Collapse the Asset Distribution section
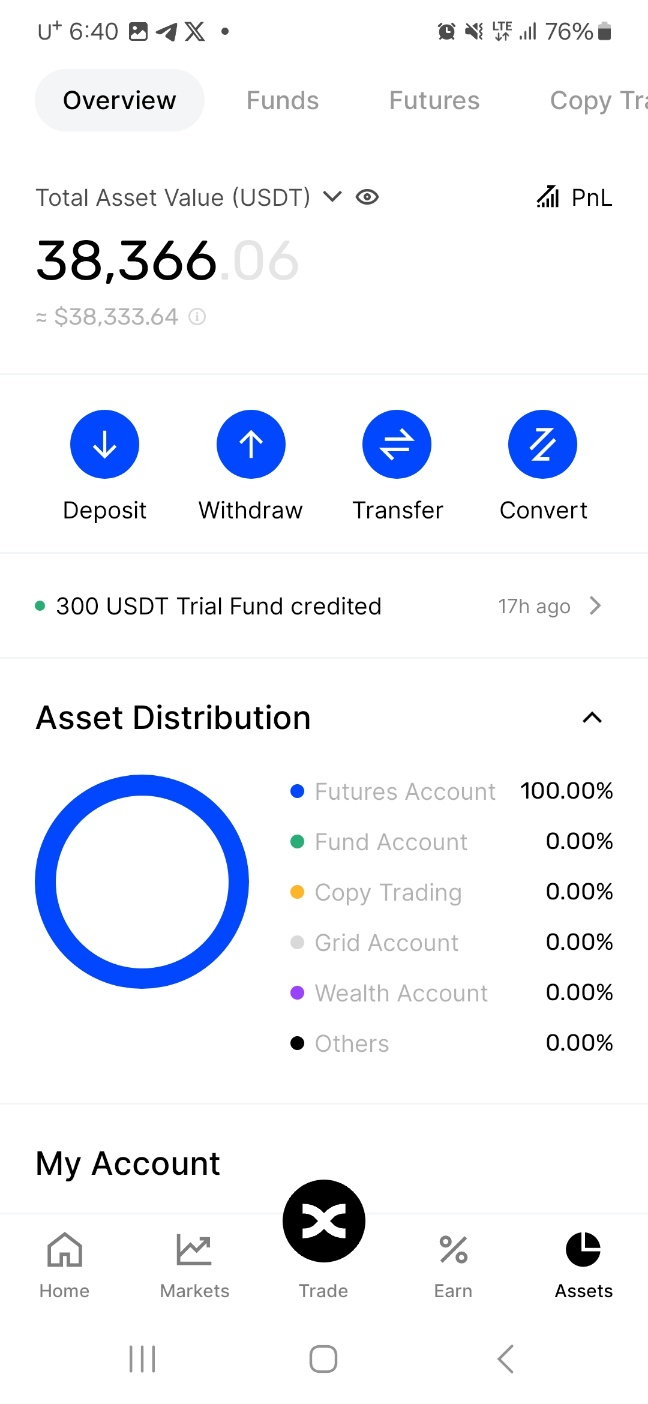648x1404 pixels. pos(592,718)
